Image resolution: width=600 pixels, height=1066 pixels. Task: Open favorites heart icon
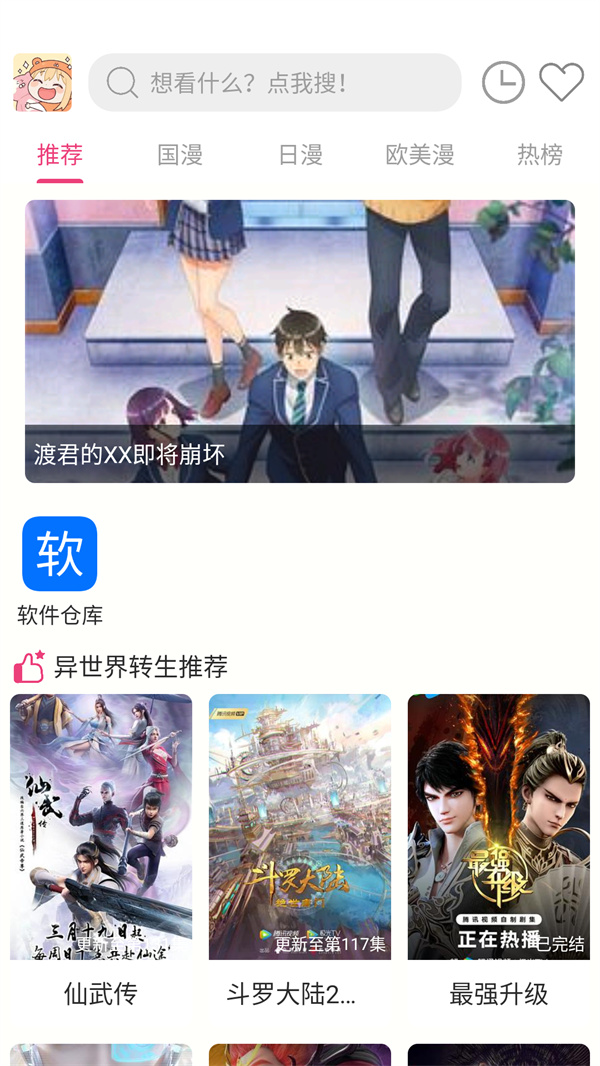(561, 83)
